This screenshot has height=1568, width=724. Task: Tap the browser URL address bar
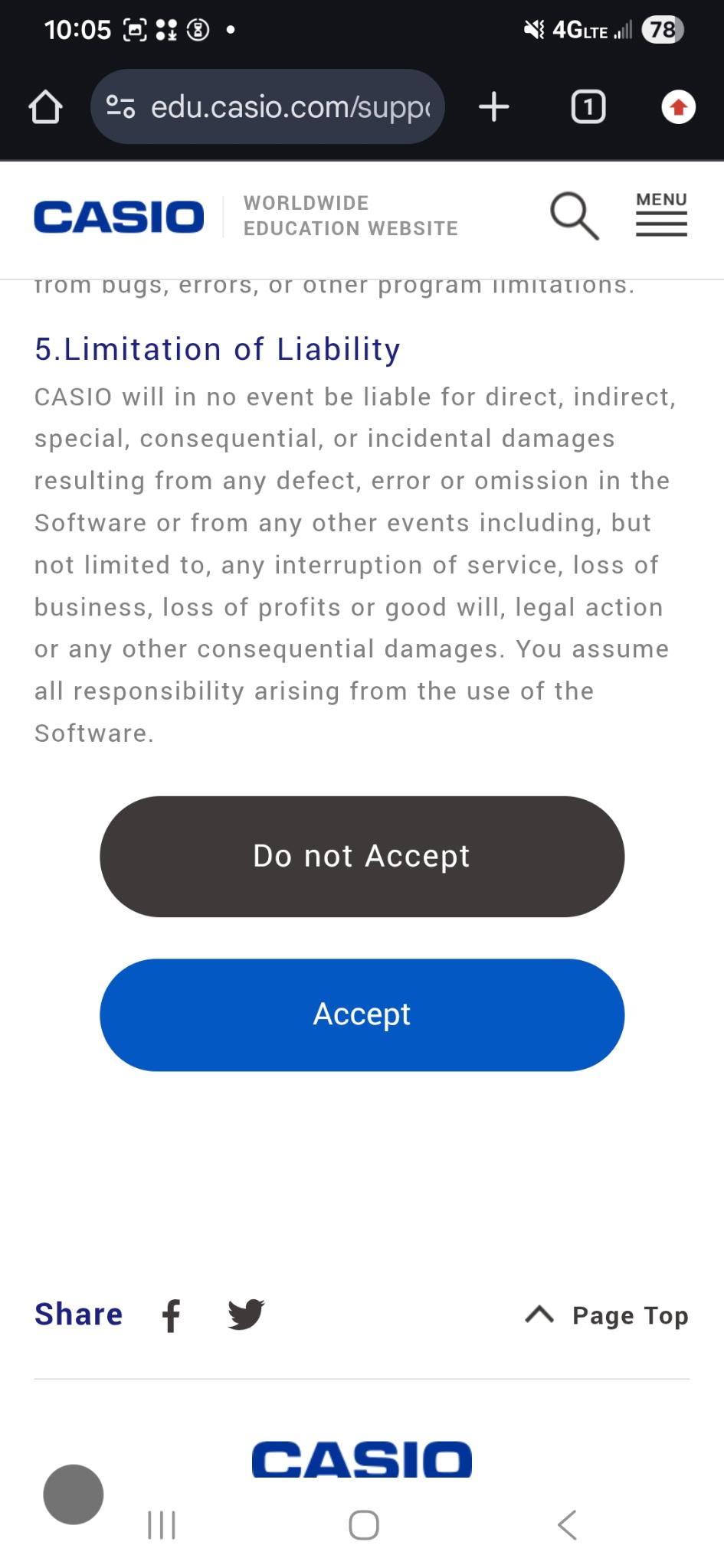[290, 107]
